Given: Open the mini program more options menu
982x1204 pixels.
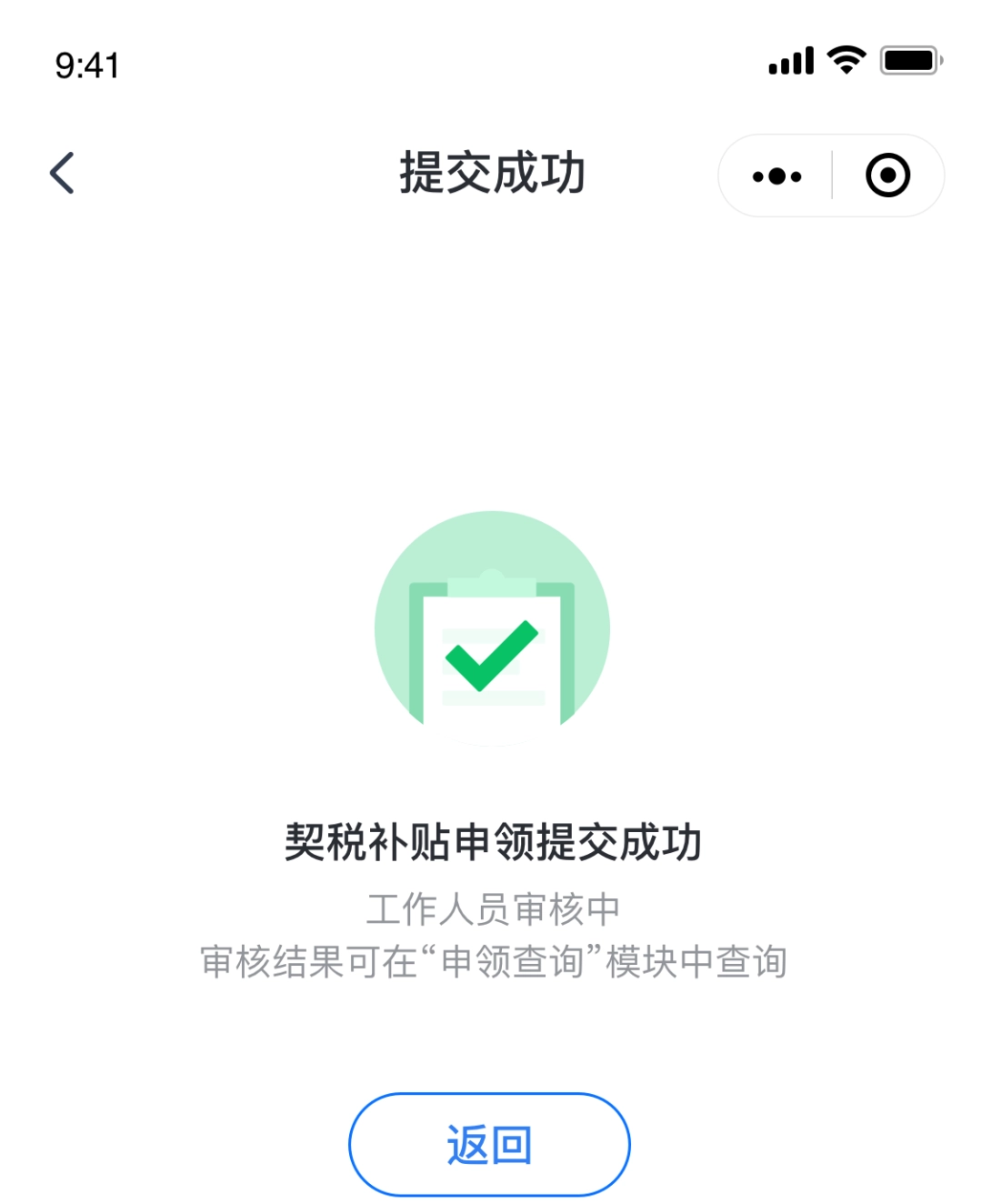Looking at the screenshot, I should 777,176.
